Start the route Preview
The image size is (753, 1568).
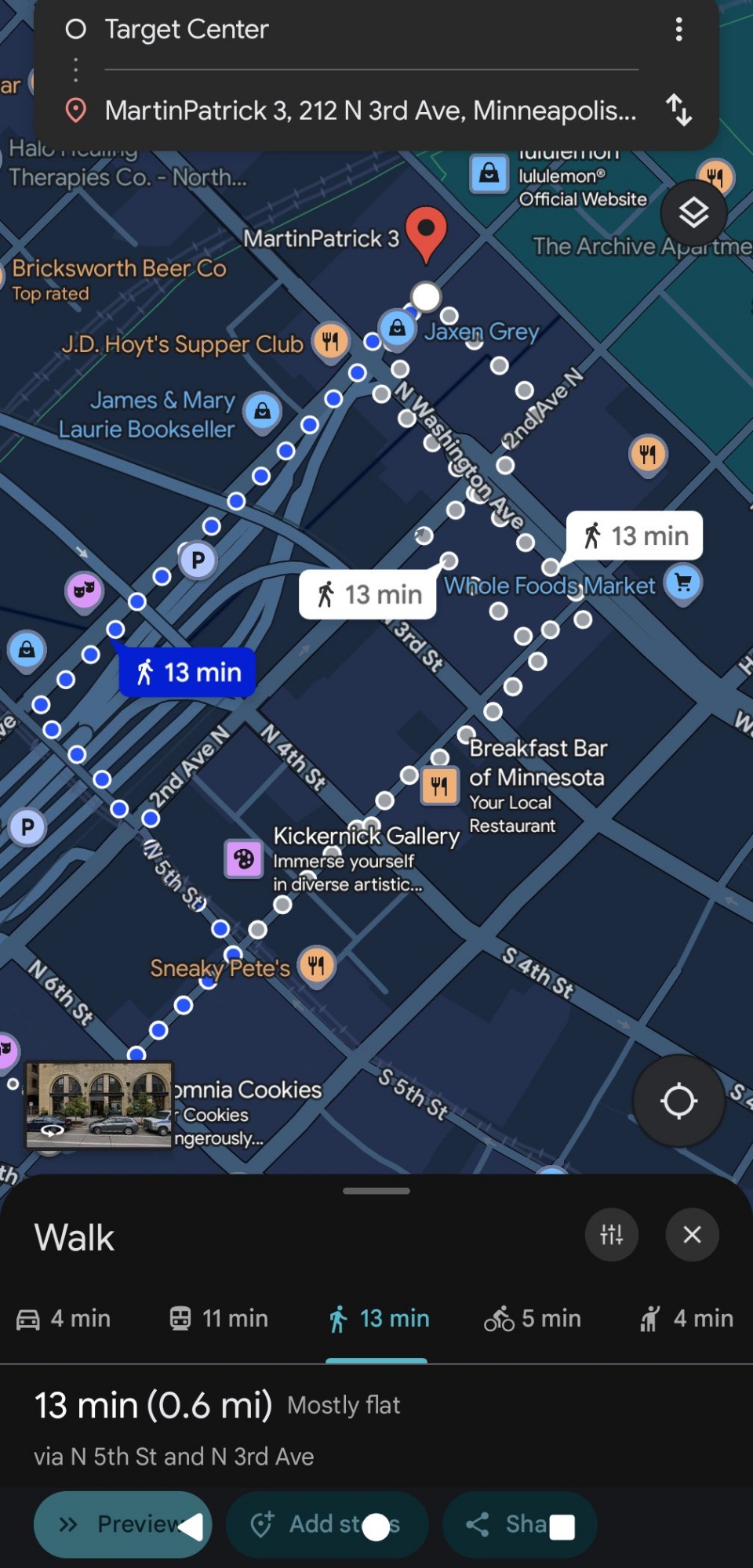click(x=122, y=1524)
